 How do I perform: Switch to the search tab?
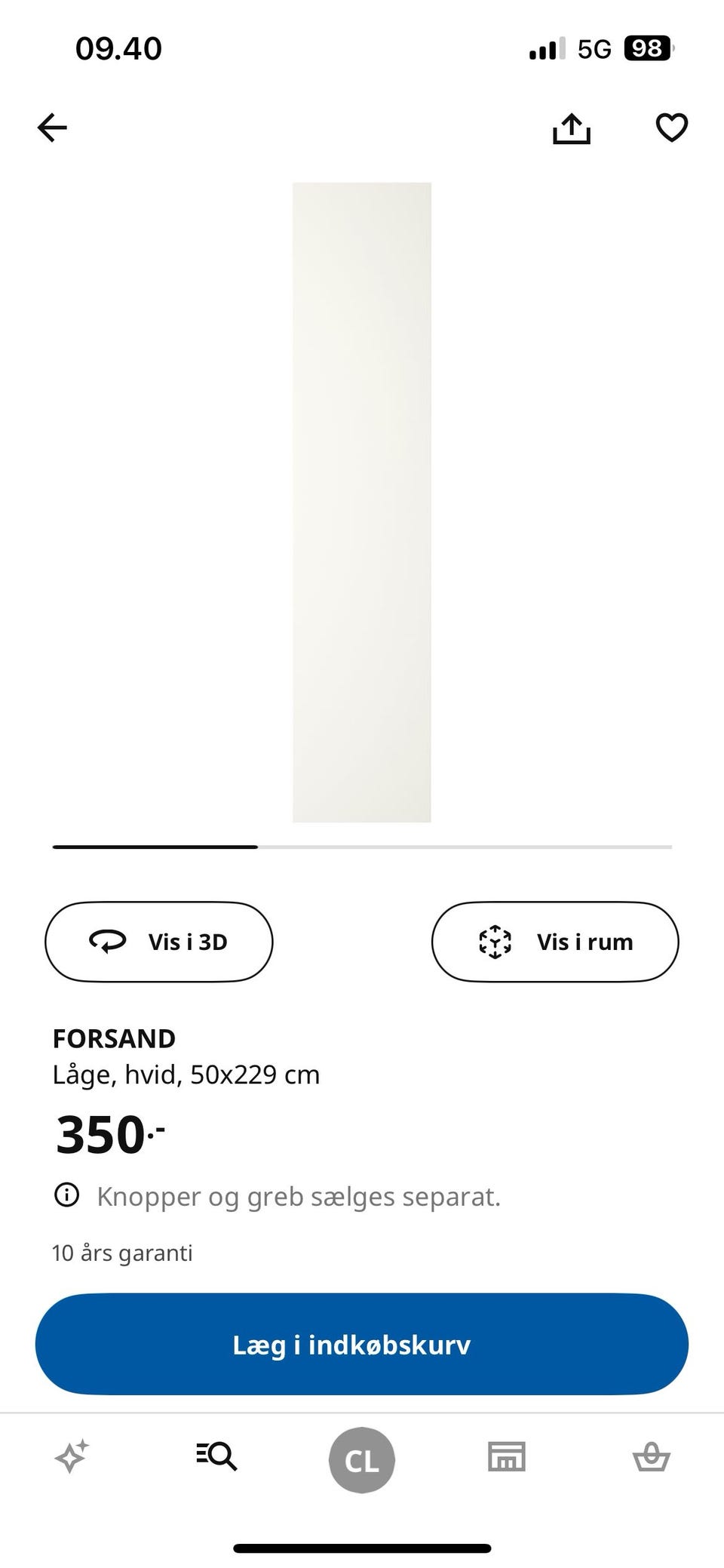coord(216,1456)
